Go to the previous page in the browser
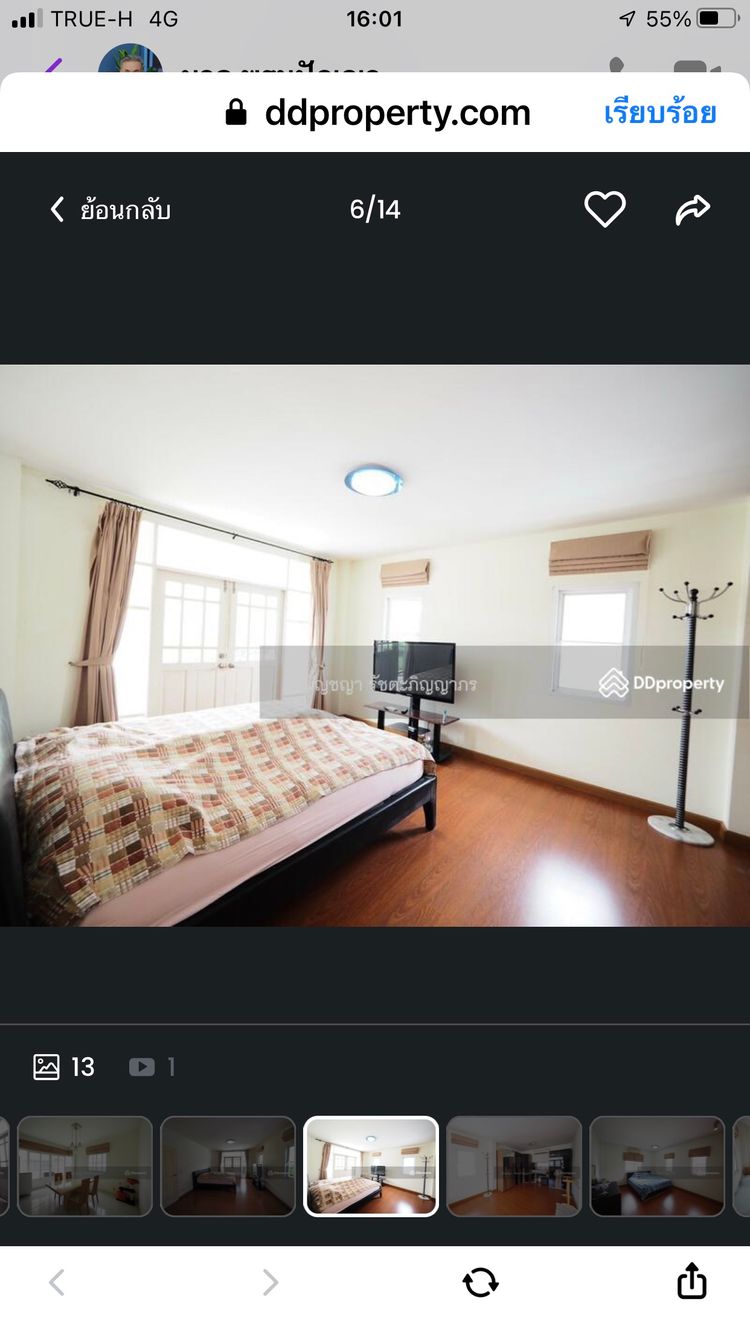The height and width of the screenshot is (1333, 750). [57, 1282]
